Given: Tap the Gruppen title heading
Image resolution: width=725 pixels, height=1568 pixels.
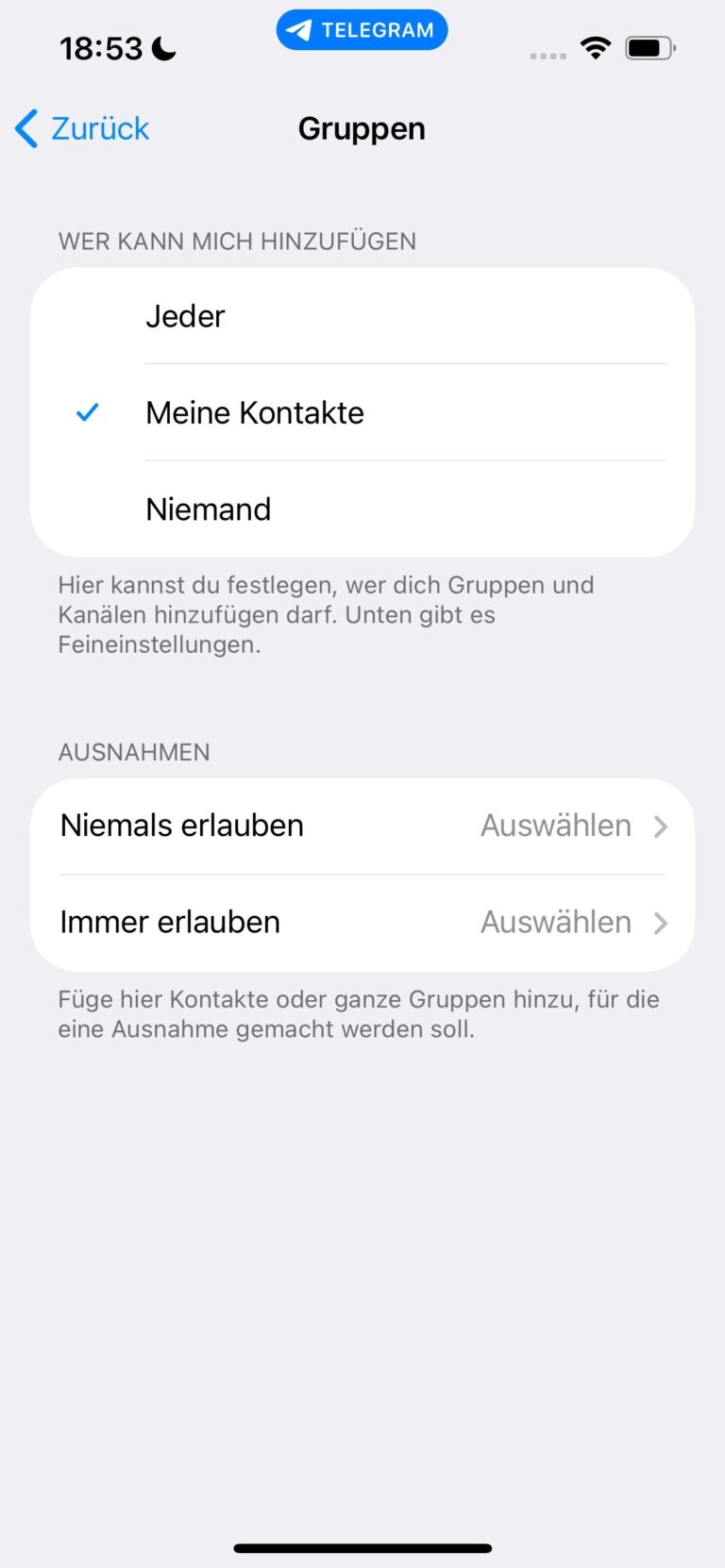Looking at the screenshot, I should pos(362,128).
